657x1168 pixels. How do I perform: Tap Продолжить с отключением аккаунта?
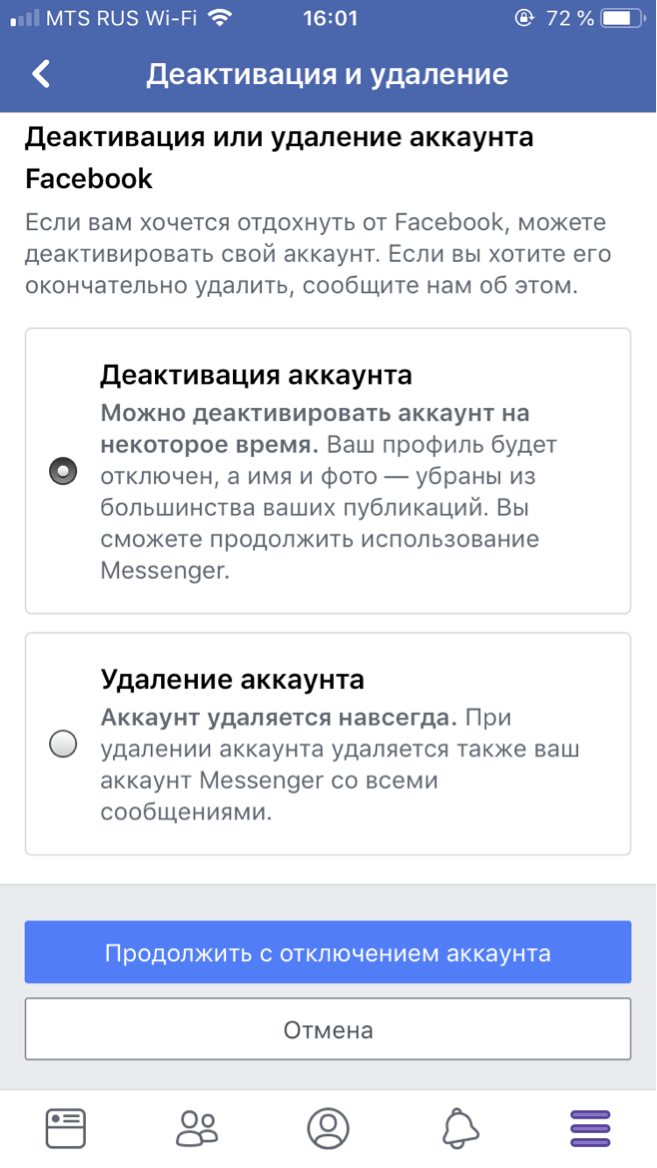[x=328, y=952]
